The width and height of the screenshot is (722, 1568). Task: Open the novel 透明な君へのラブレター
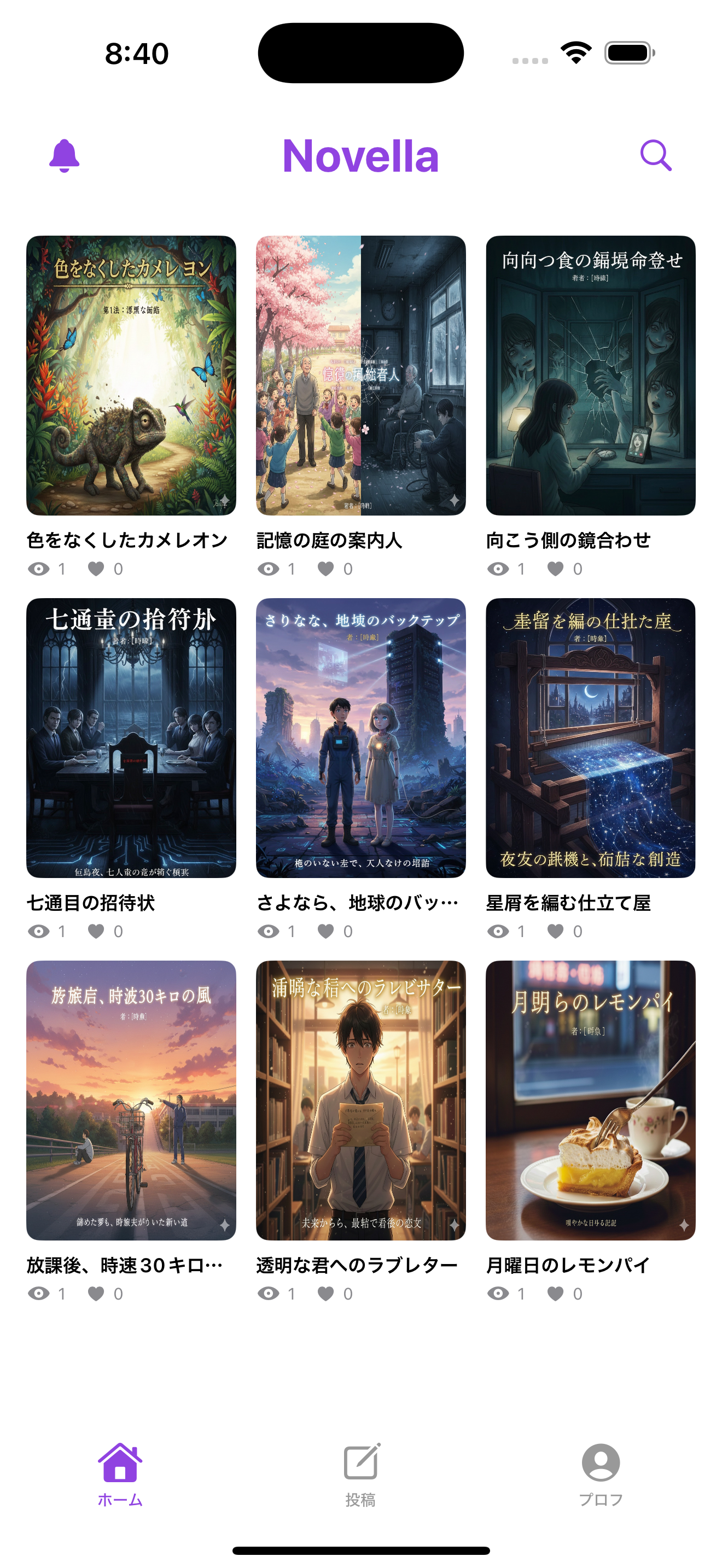coord(360,1100)
